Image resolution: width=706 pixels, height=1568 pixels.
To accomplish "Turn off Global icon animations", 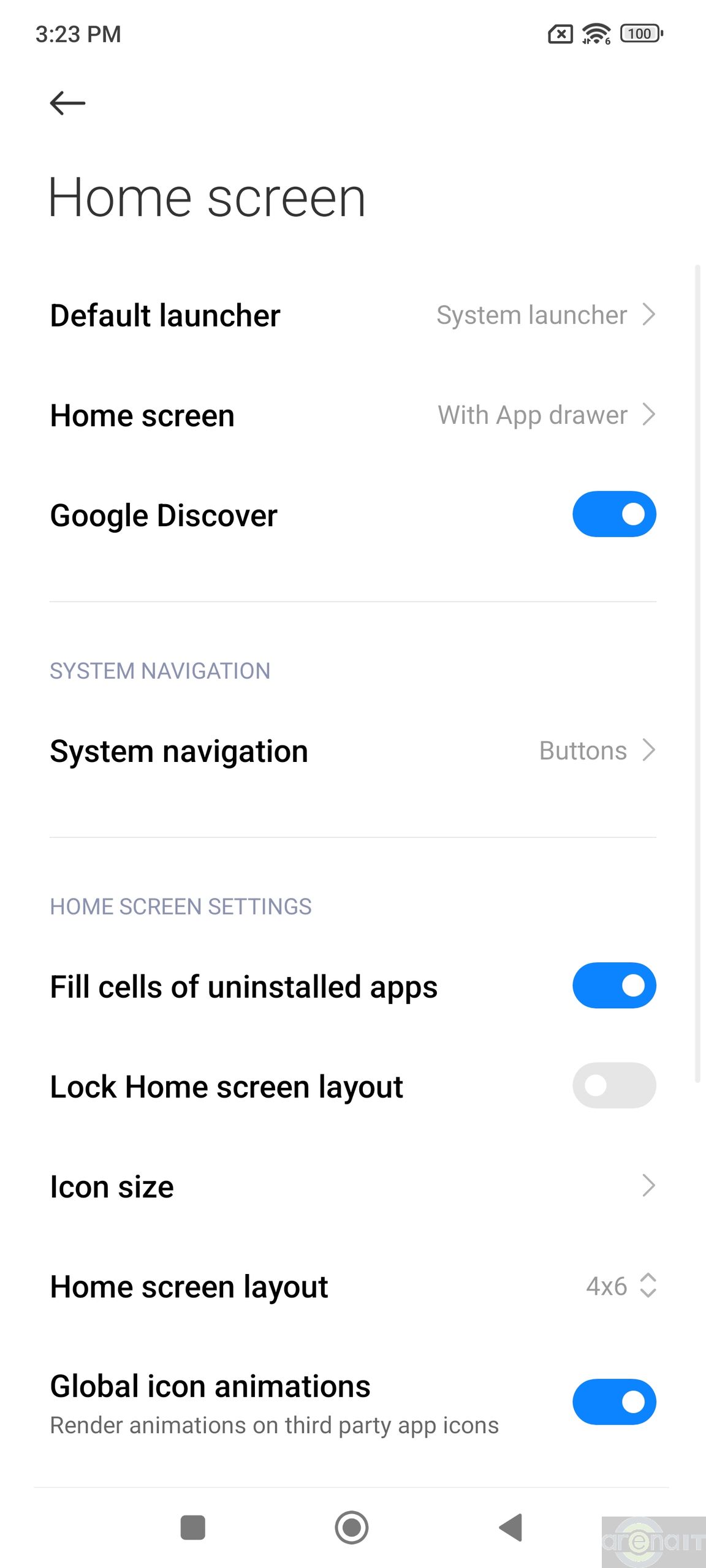I will (x=613, y=1402).
